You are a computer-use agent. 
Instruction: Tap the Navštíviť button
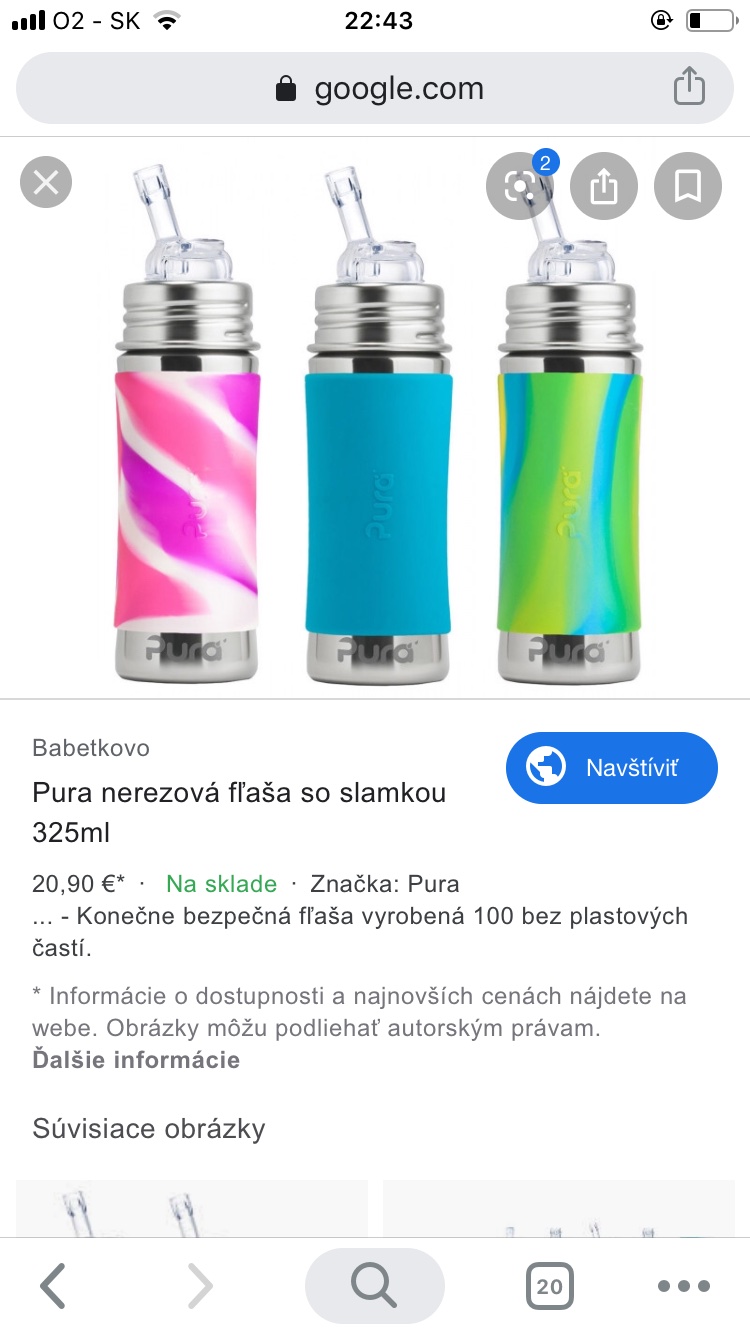click(612, 768)
